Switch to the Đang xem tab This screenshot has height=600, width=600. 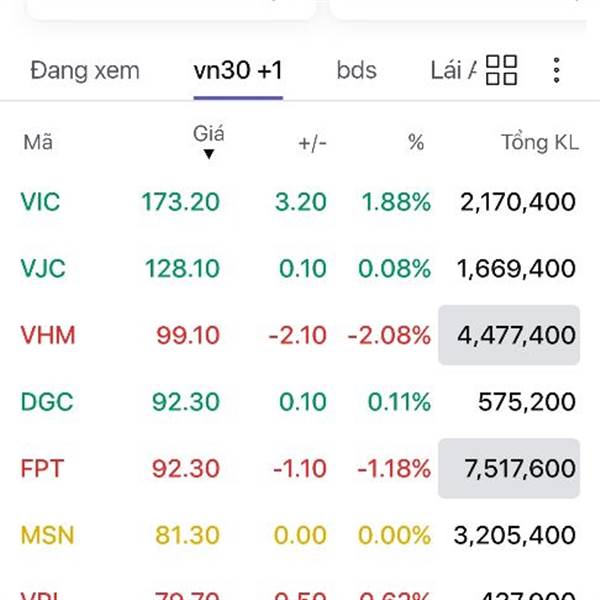(x=85, y=71)
